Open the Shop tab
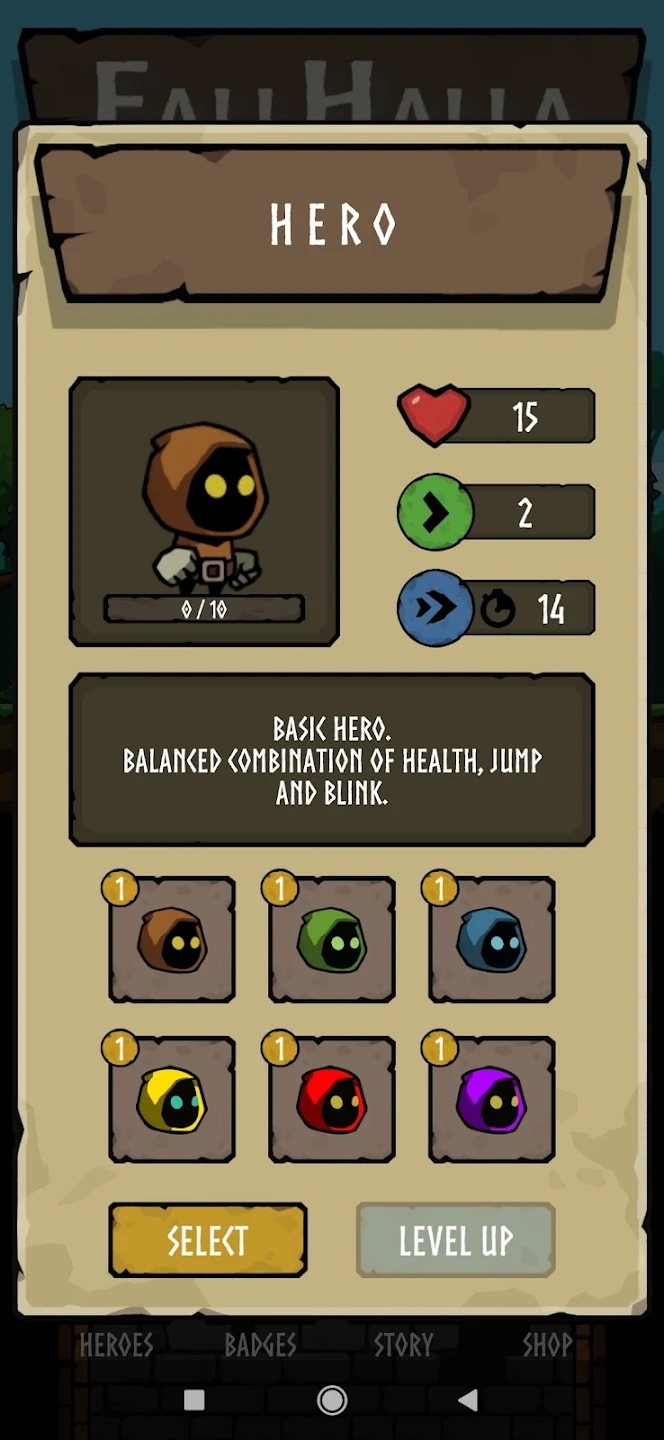 coord(547,1345)
